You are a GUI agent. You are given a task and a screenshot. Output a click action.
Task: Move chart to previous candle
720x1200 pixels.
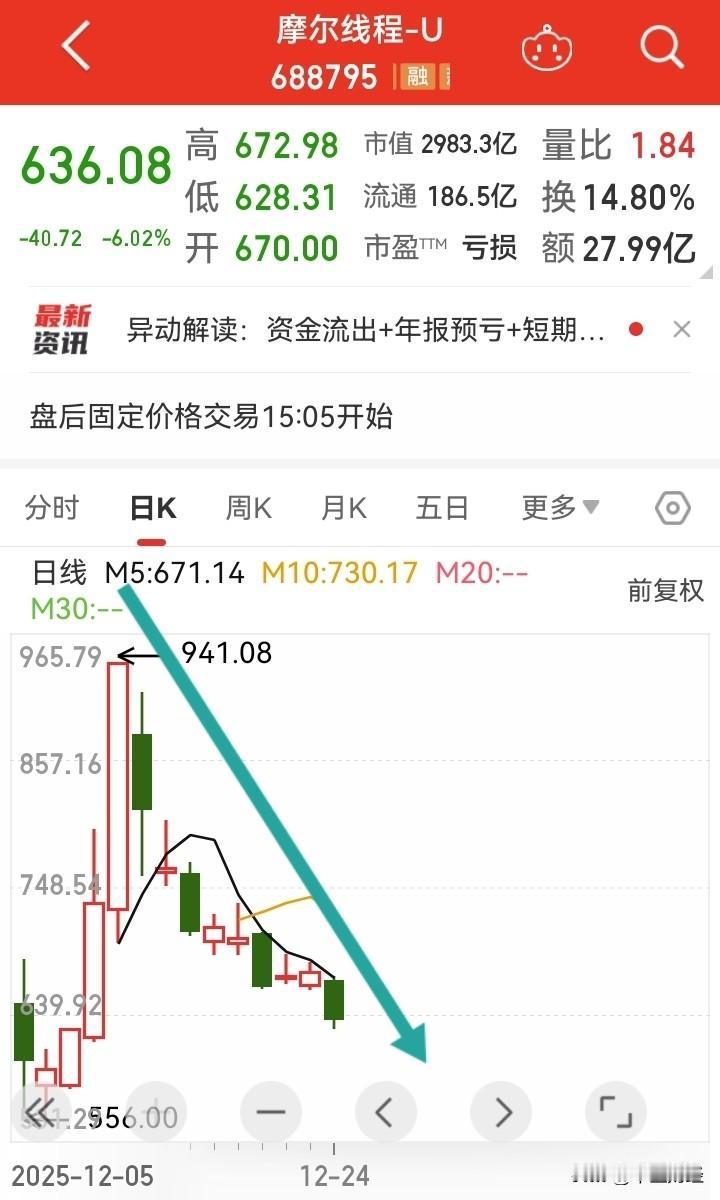[386, 1111]
